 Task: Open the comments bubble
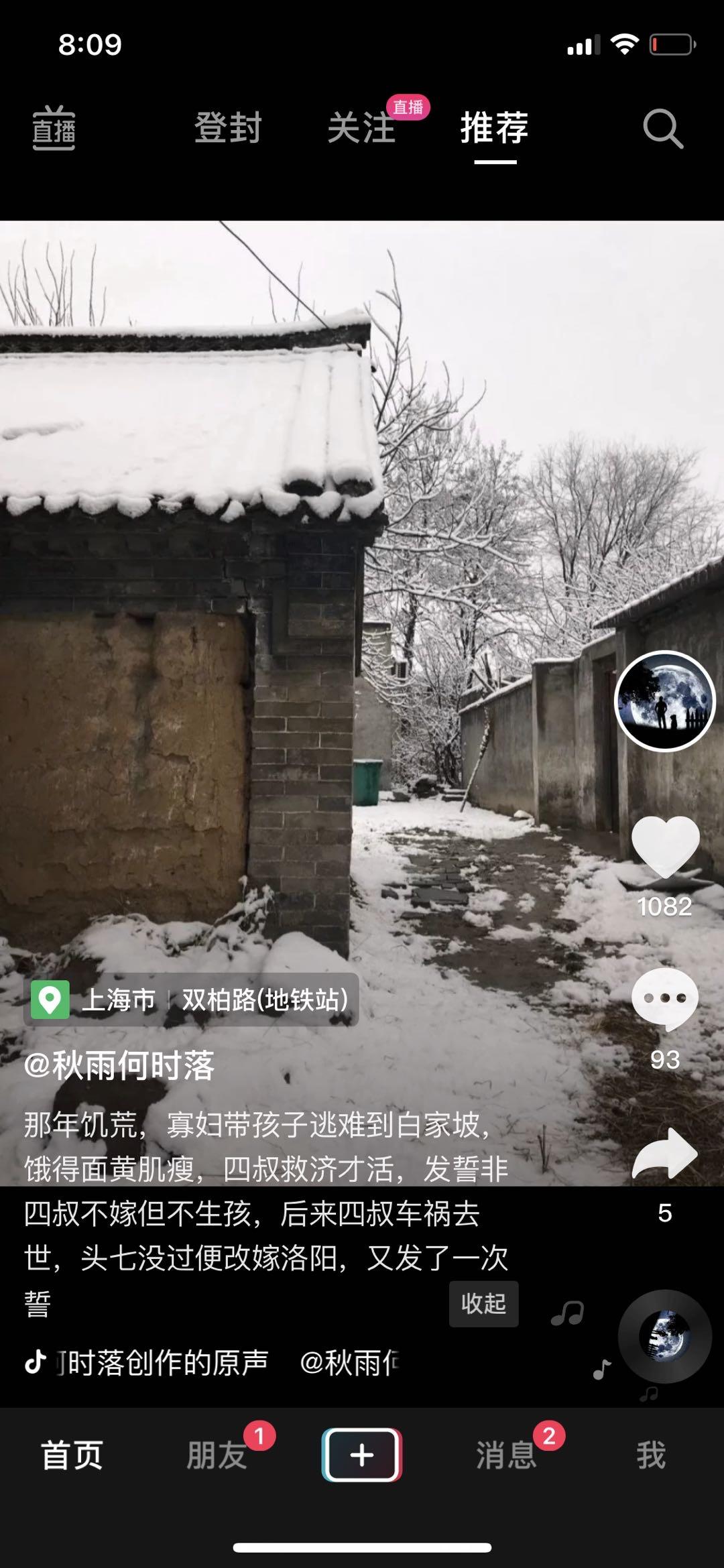[665, 999]
